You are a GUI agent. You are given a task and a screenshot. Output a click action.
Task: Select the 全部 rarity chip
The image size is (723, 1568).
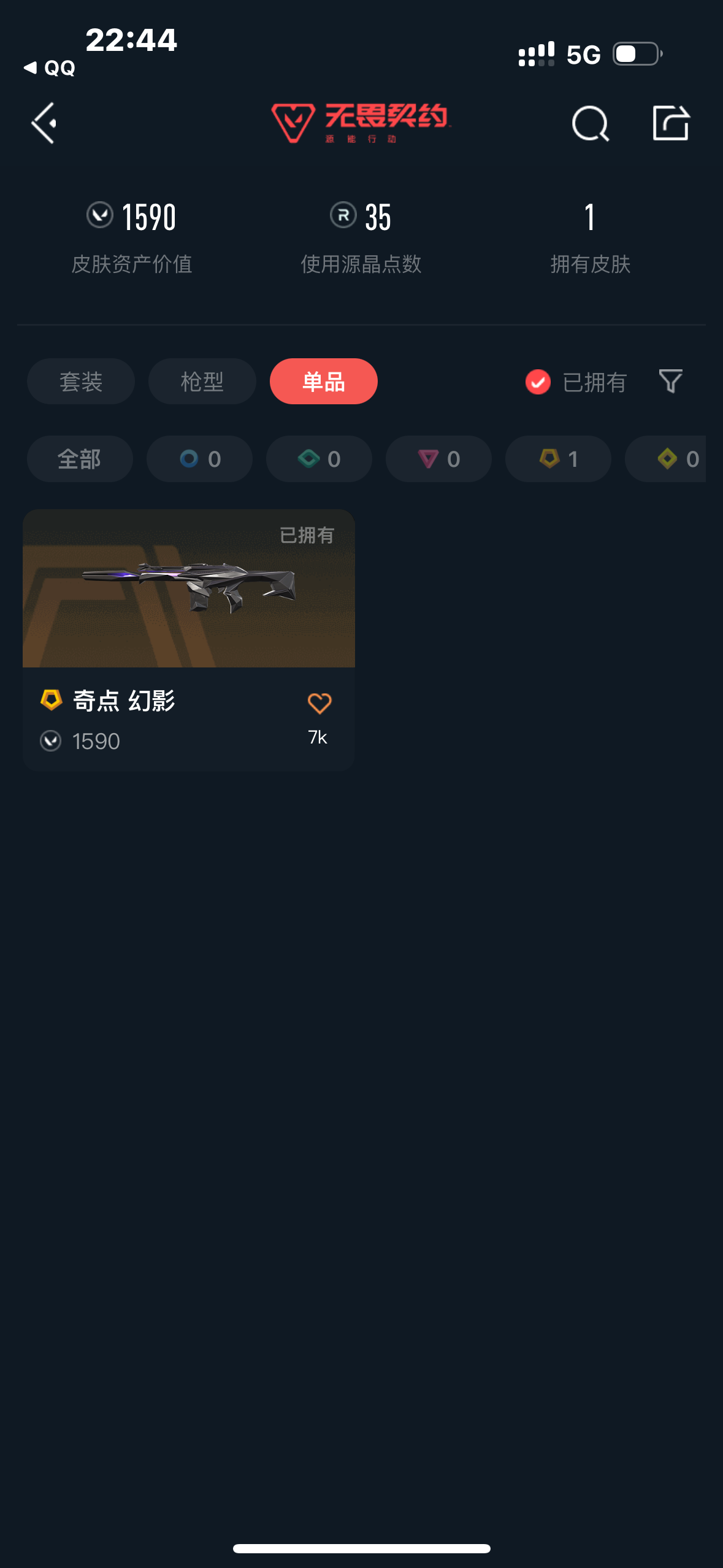click(80, 459)
